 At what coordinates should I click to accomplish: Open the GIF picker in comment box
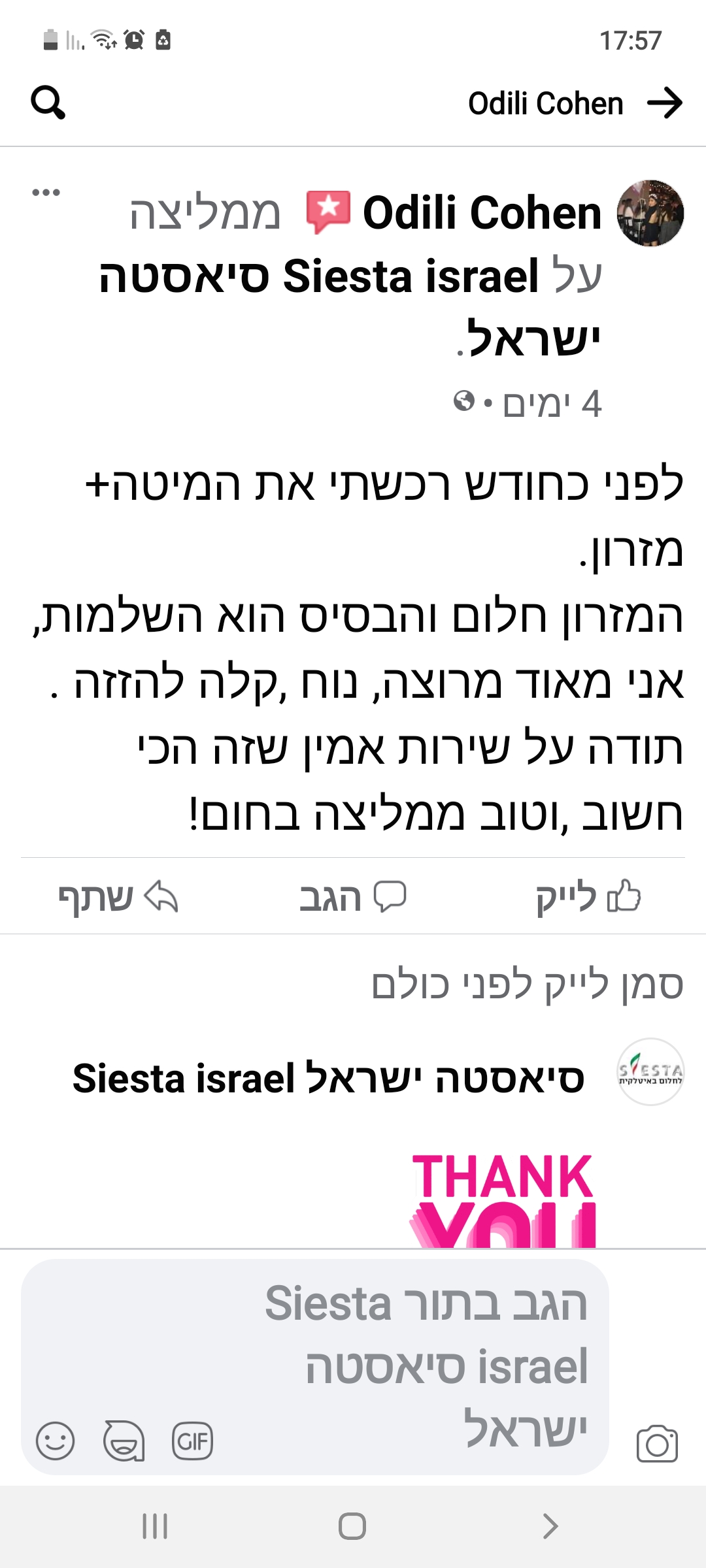click(192, 1441)
